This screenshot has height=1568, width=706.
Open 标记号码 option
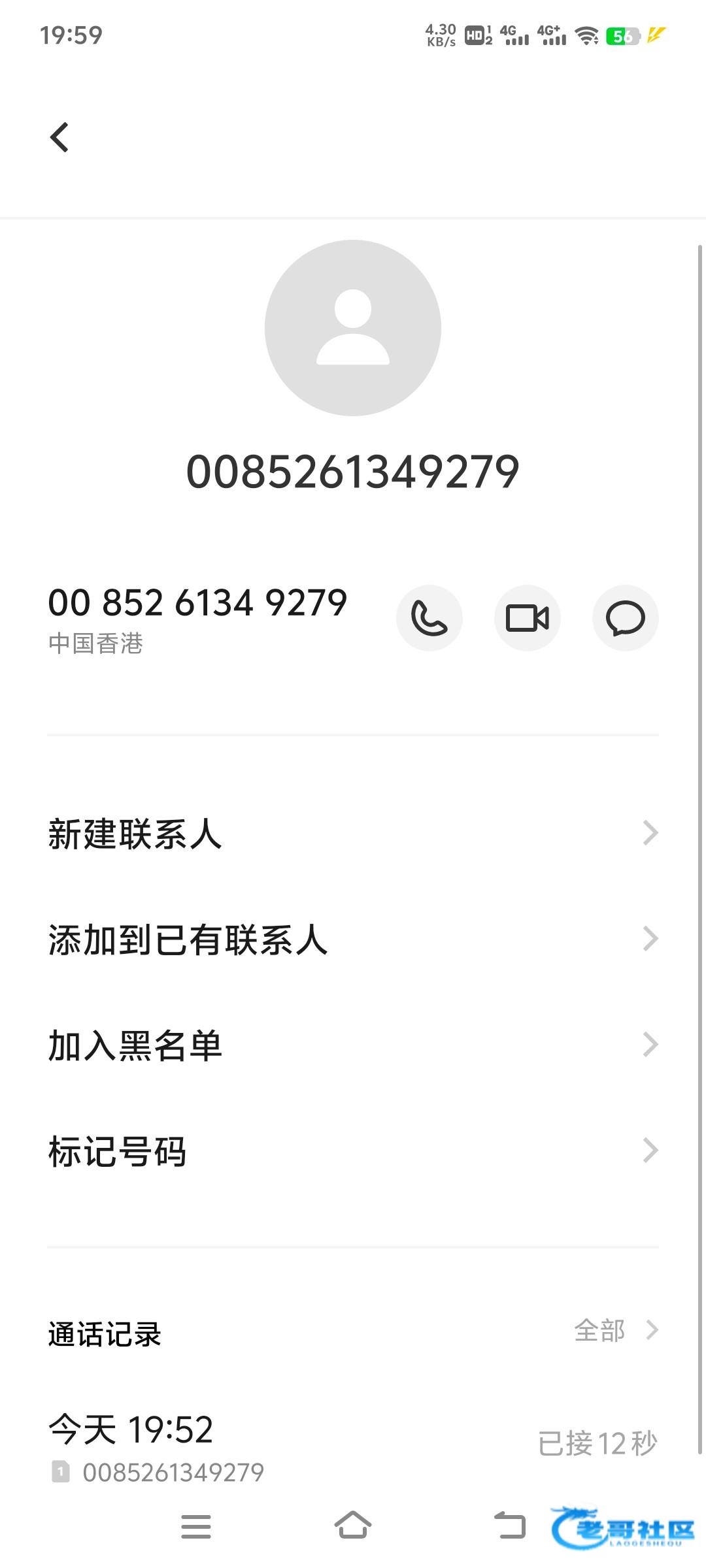click(353, 1151)
